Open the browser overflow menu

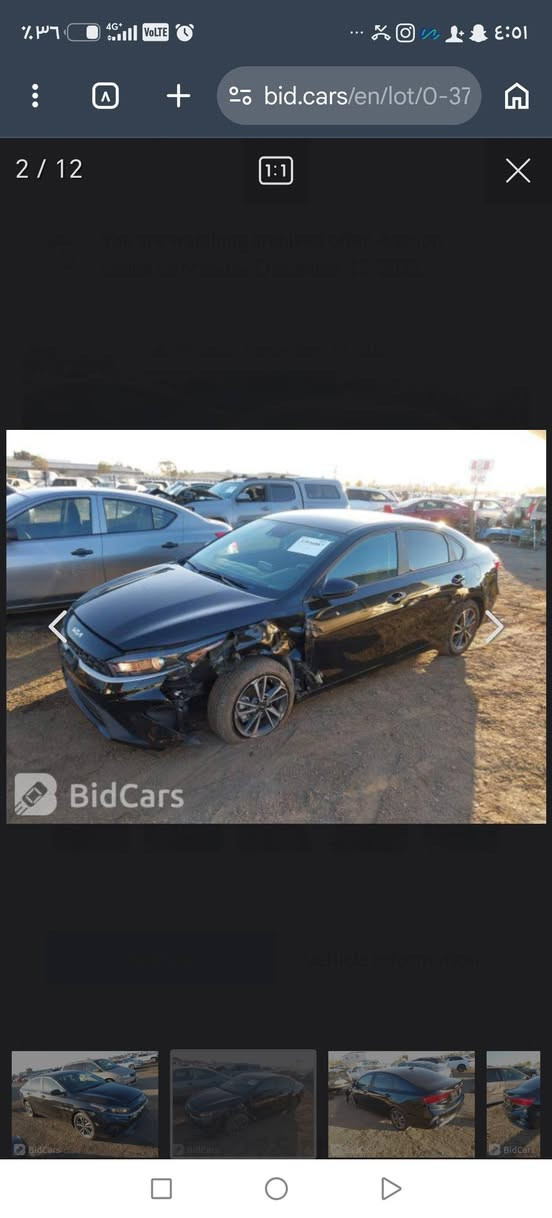pos(35,96)
